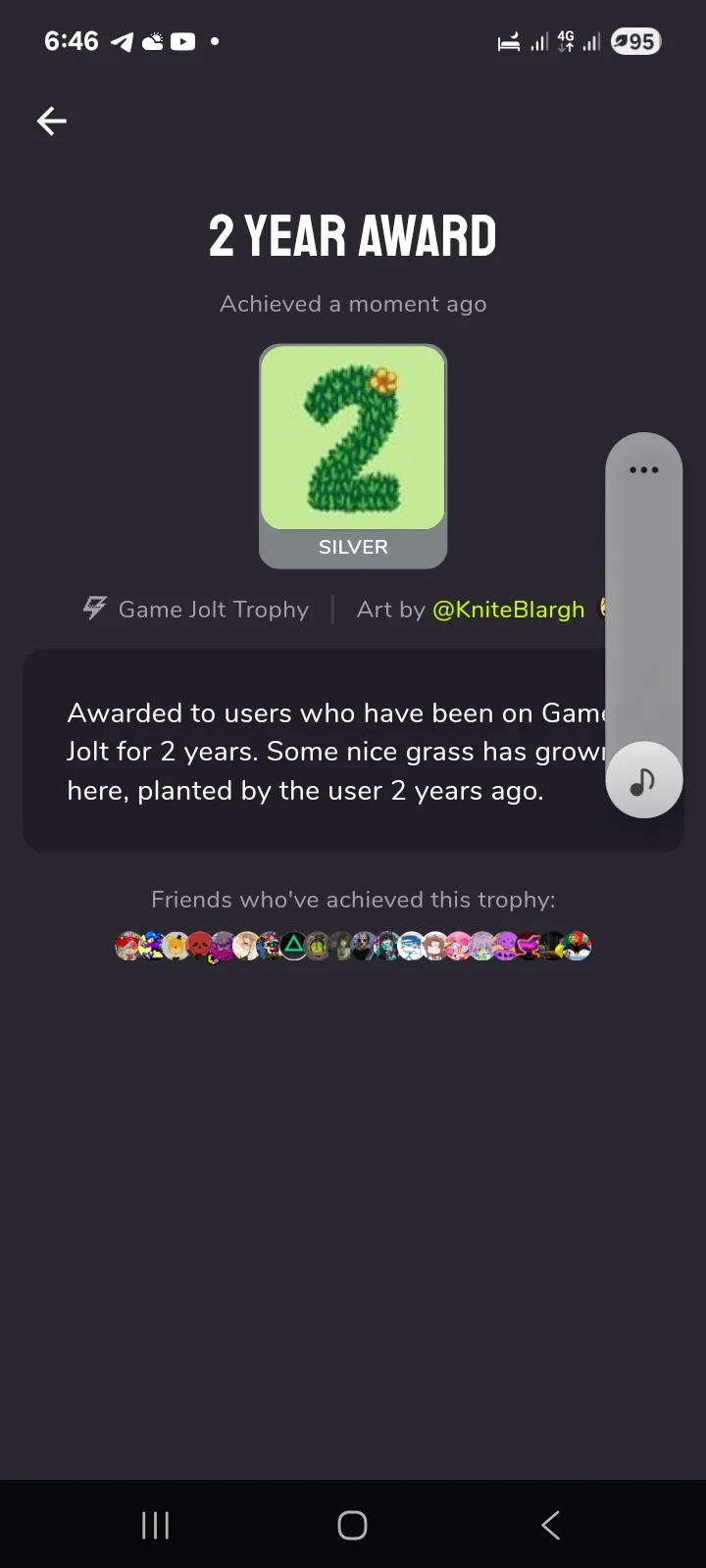Open the system recent apps view
Viewport: 706px width, 1568px height.
(156, 1525)
